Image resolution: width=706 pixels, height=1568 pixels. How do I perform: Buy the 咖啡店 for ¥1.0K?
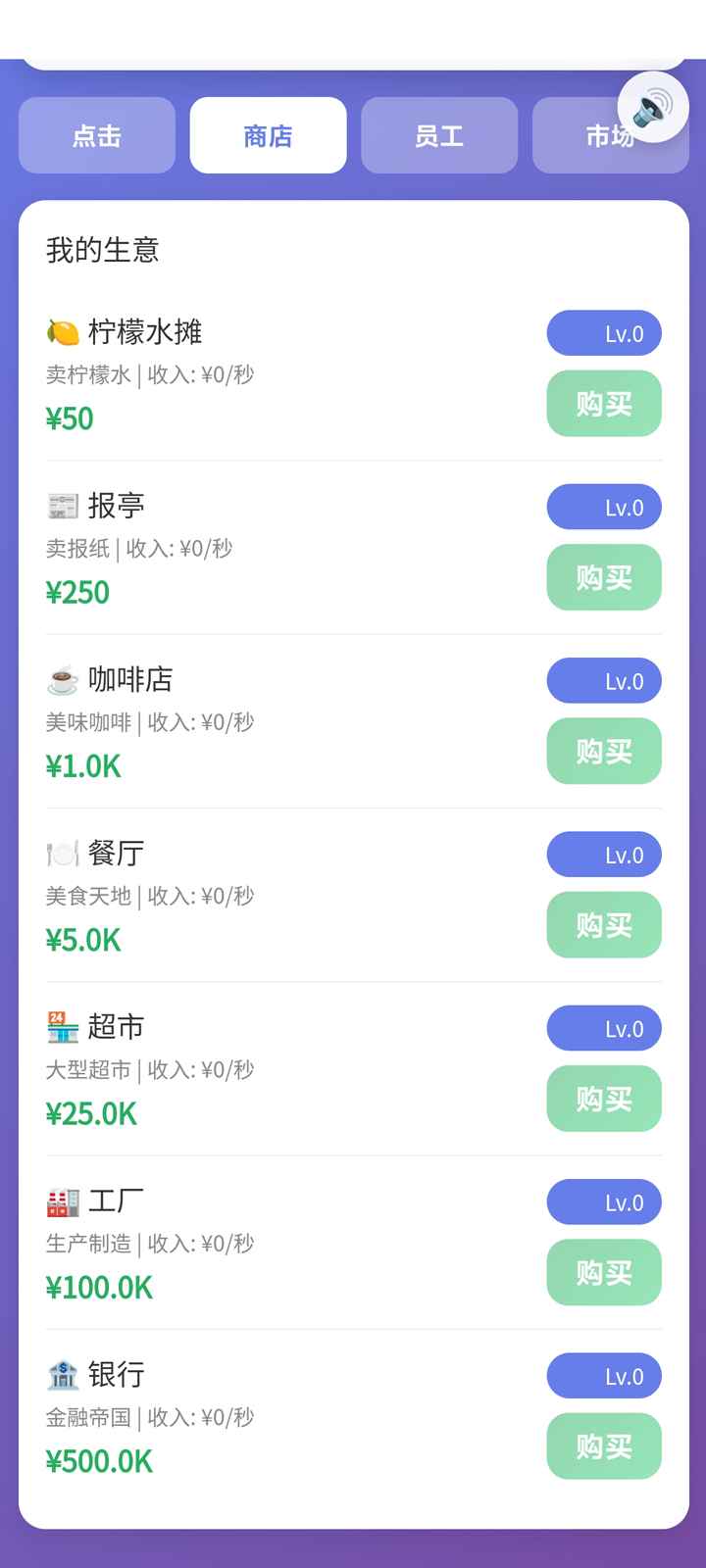pyautogui.click(x=603, y=752)
